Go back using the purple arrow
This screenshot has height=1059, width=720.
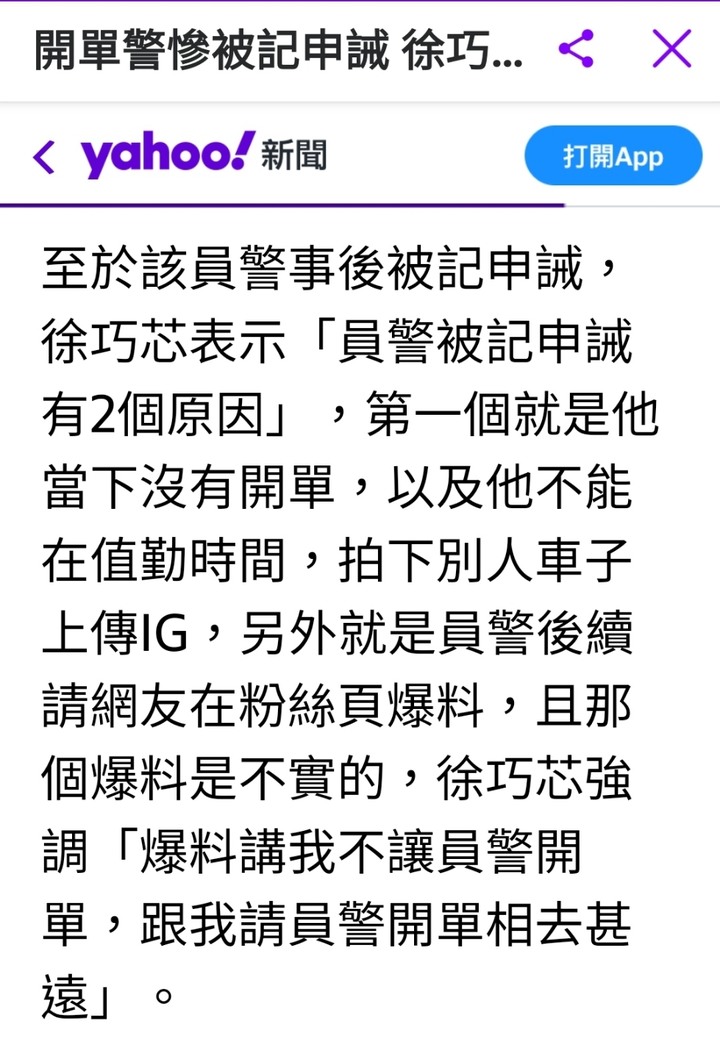point(44,157)
